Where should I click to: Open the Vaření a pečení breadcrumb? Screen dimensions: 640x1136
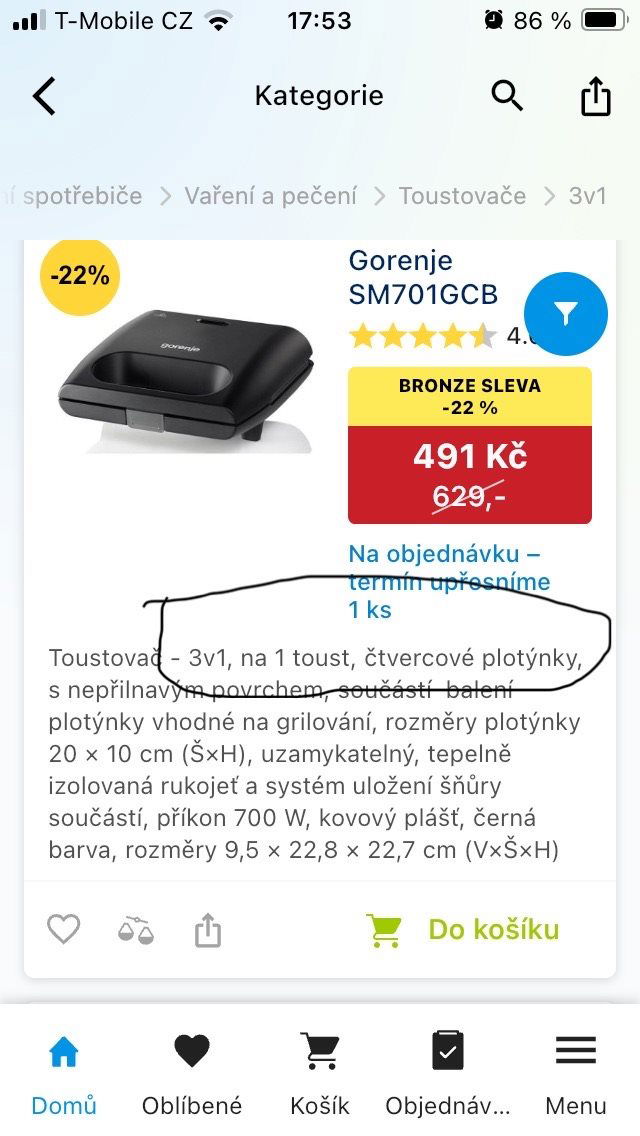(x=270, y=196)
